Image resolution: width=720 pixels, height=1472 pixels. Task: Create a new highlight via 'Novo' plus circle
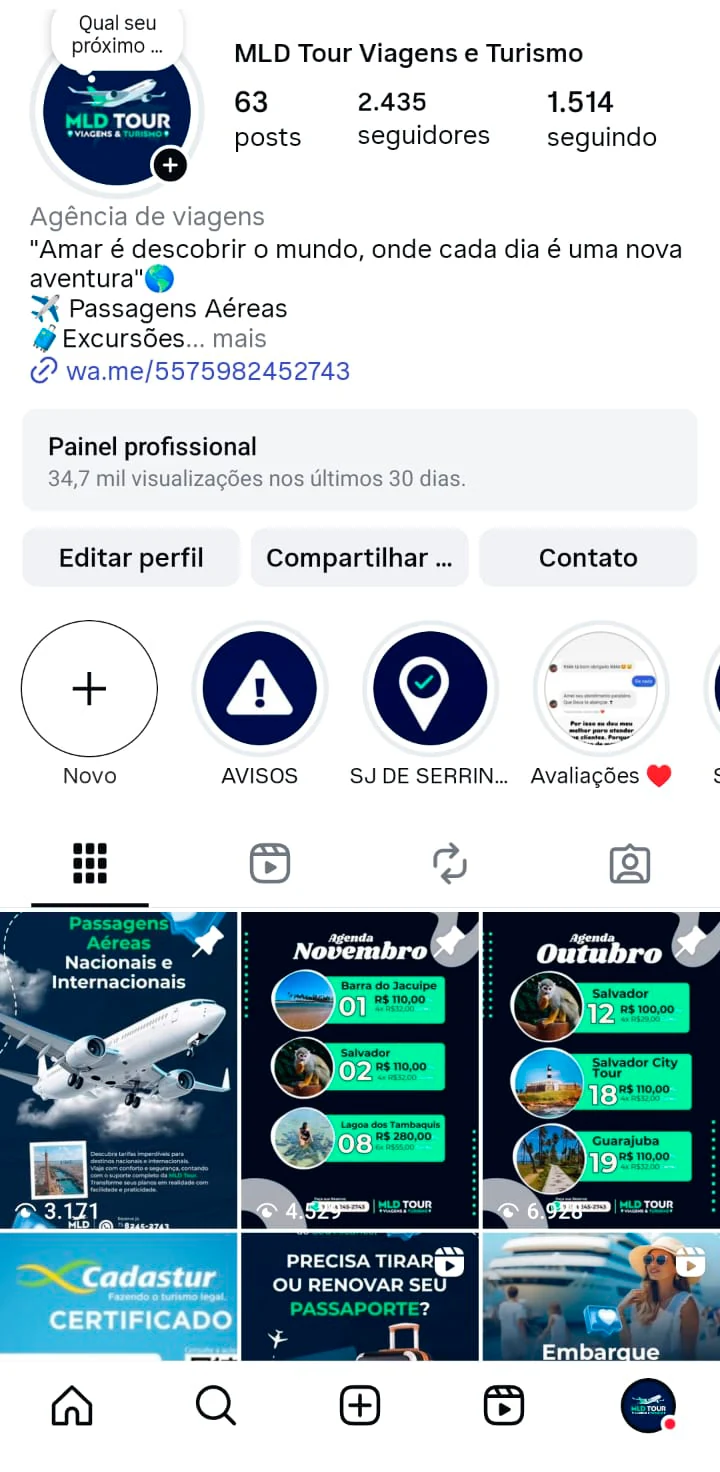pos(89,688)
